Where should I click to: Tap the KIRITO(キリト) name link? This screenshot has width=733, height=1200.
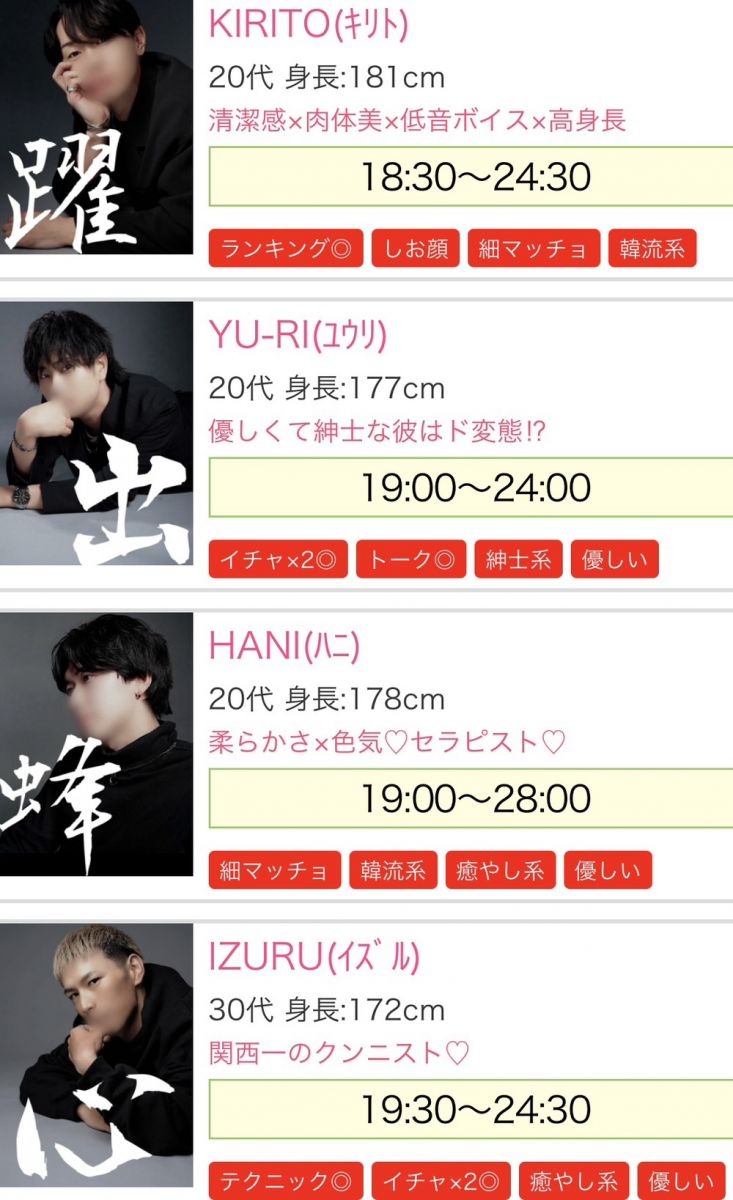pyautogui.click(x=308, y=25)
